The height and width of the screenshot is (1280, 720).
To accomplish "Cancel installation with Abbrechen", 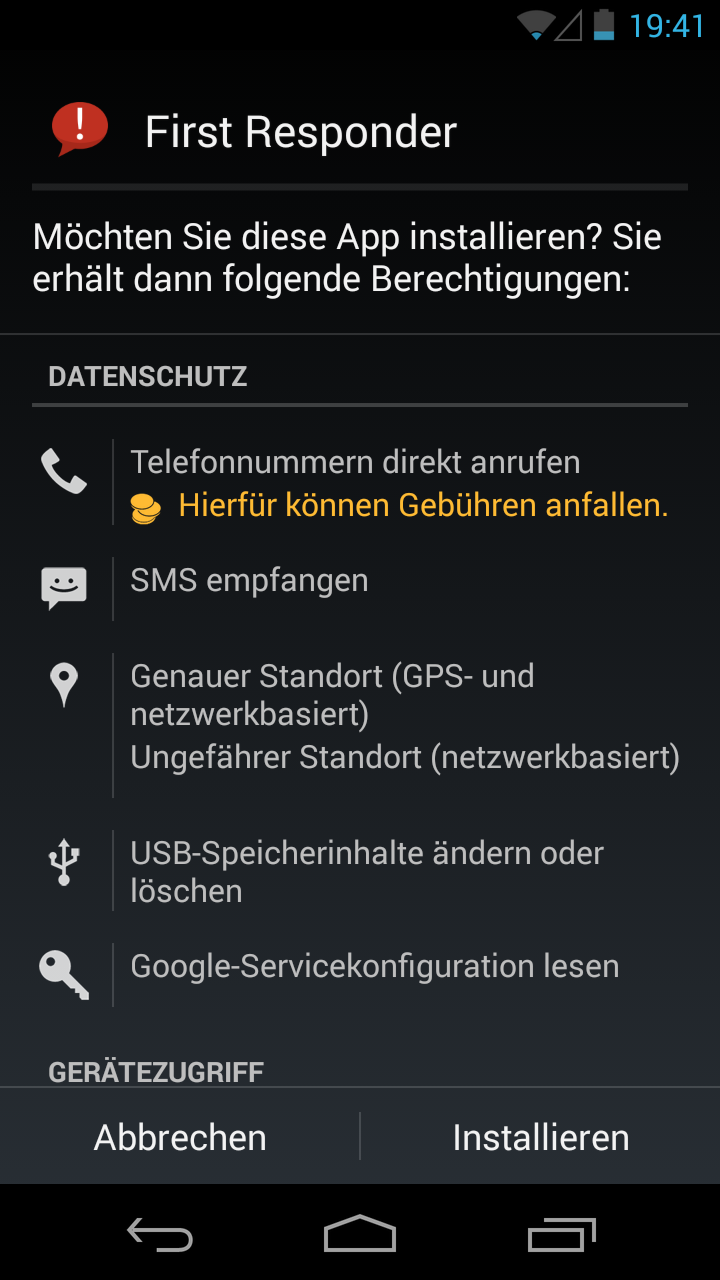I will 180,1137.
